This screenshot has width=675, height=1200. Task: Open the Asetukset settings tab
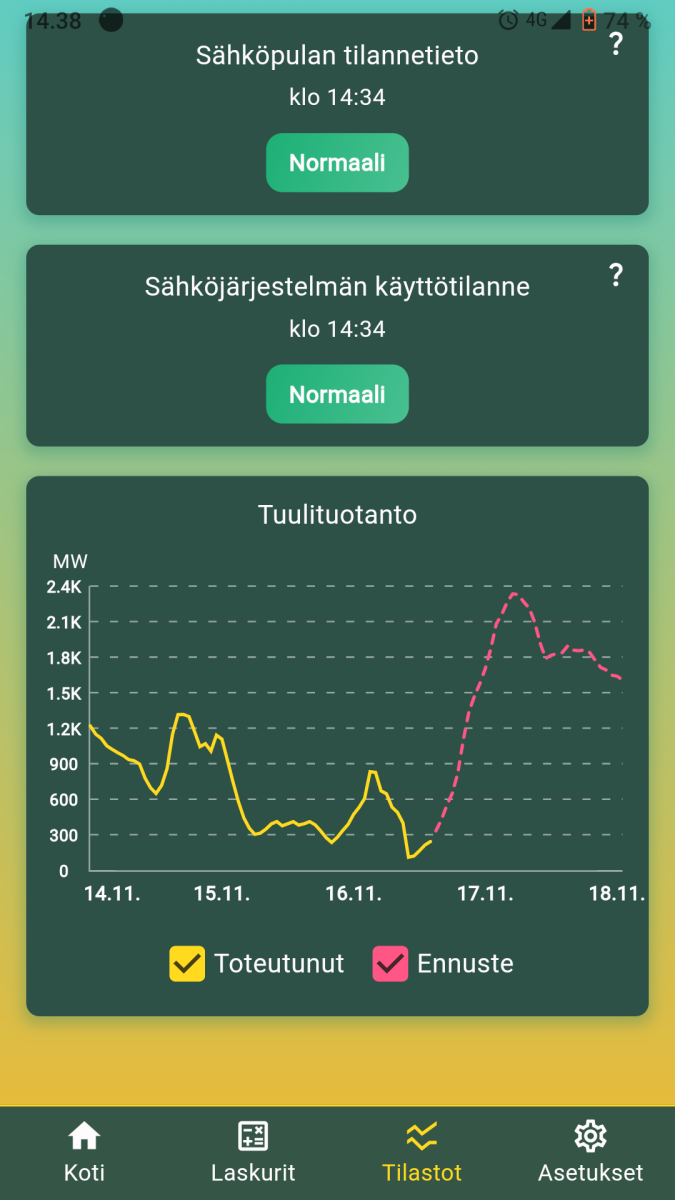pyautogui.click(x=590, y=1152)
